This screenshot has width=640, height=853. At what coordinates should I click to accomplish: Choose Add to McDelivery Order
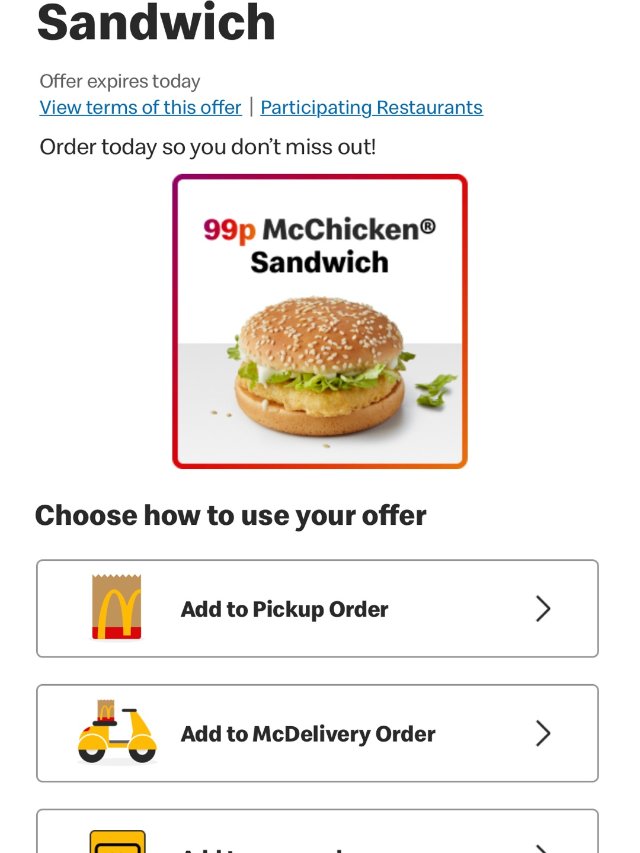pos(317,733)
